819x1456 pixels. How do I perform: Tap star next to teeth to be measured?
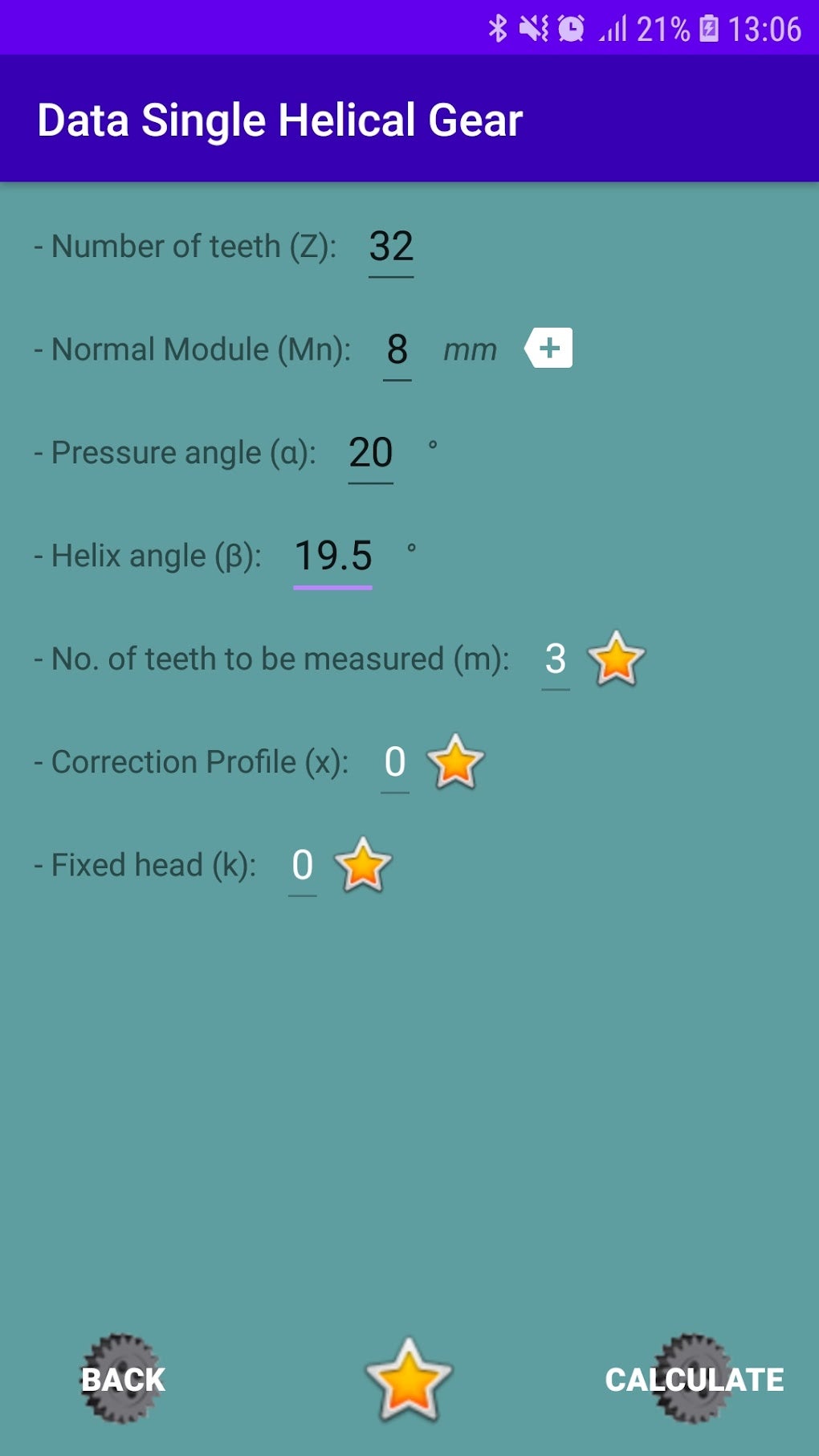click(x=616, y=659)
